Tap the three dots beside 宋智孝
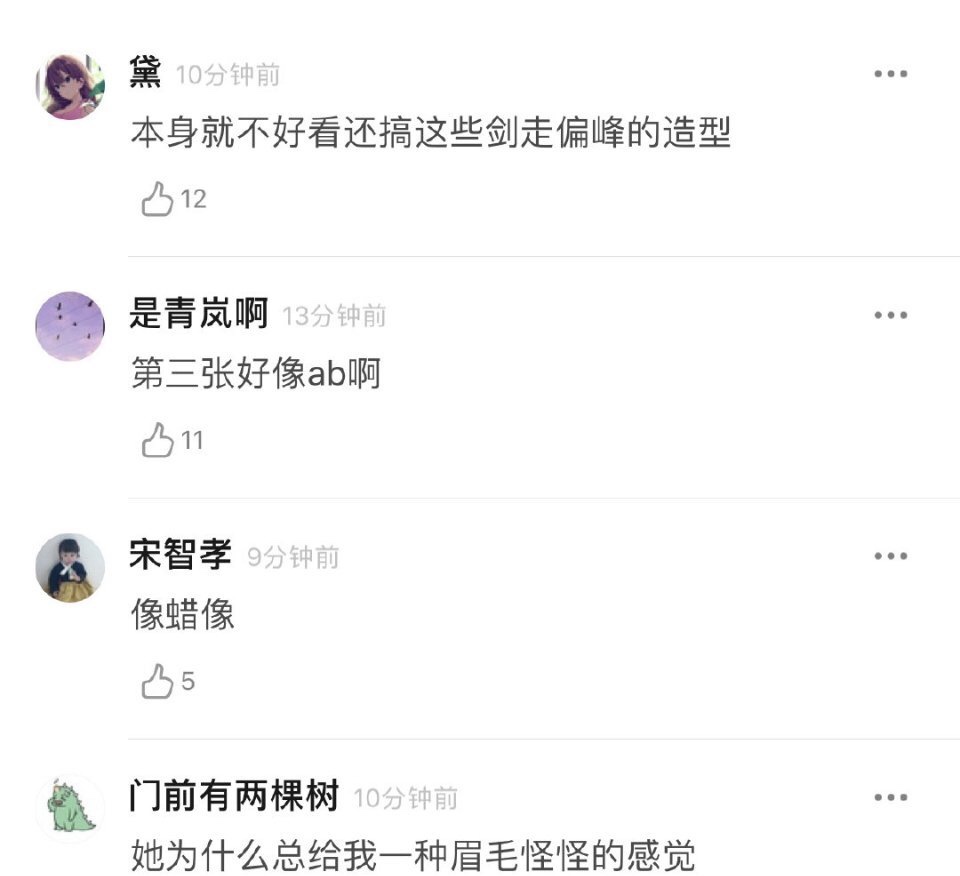The image size is (960, 876). pyautogui.click(x=890, y=556)
